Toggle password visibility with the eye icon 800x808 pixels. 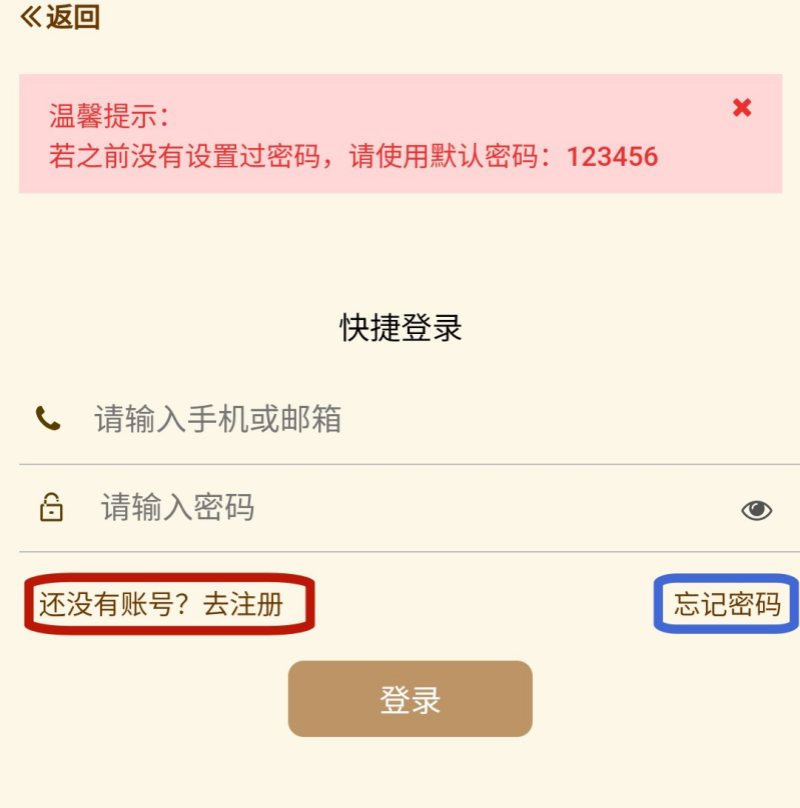click(756, 511)
